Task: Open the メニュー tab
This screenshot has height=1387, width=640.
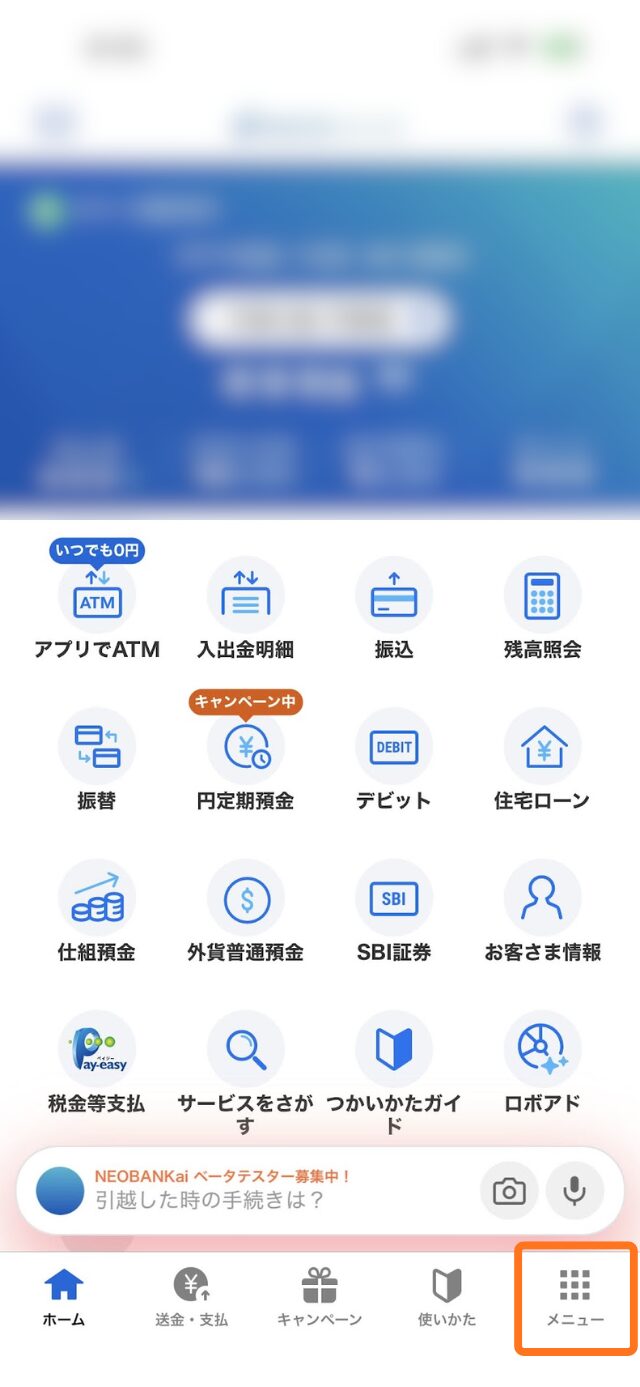Action: [x=575, y=1297]
